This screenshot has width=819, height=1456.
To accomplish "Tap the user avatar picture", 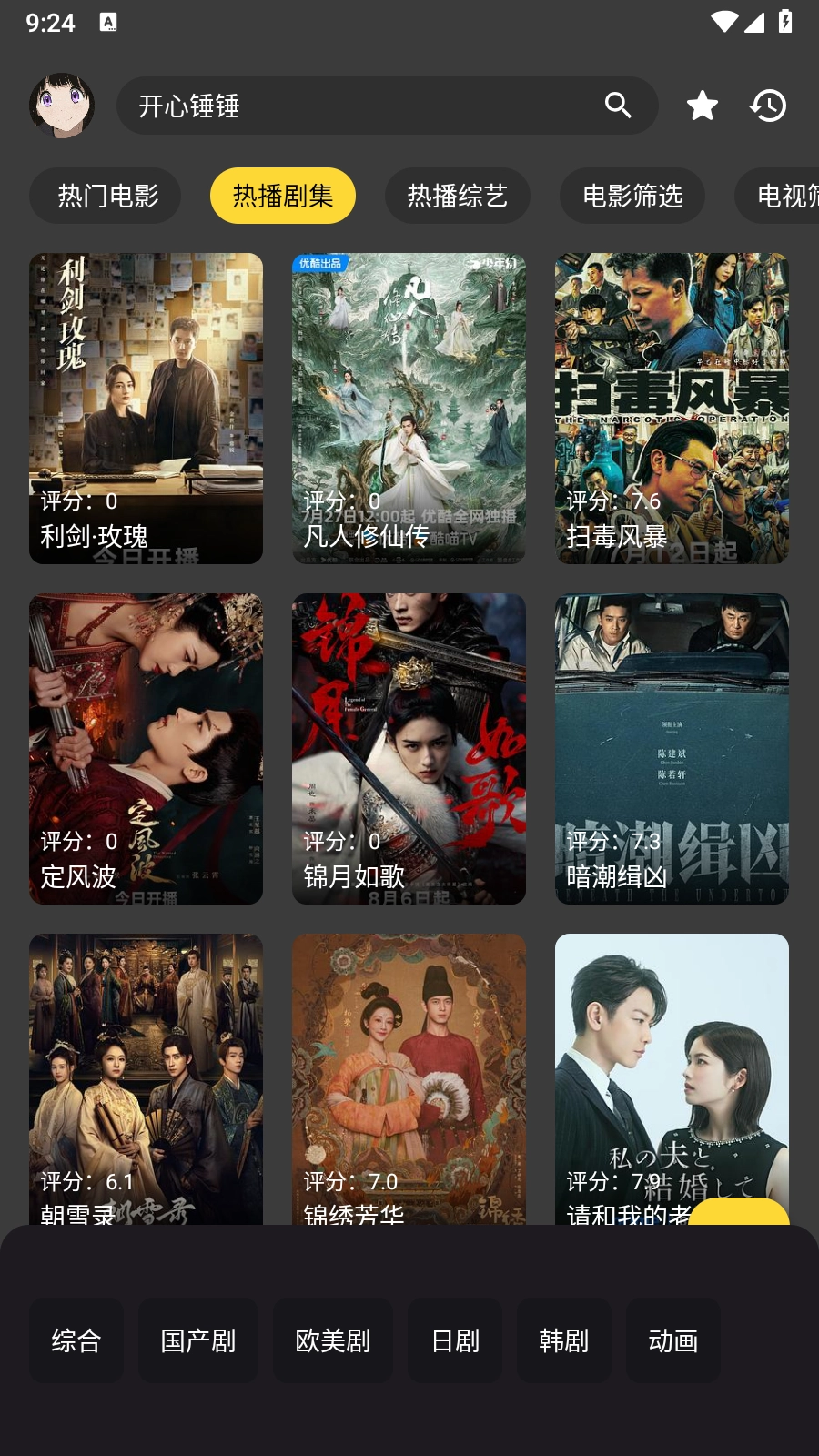I will (x=60, y=105).
